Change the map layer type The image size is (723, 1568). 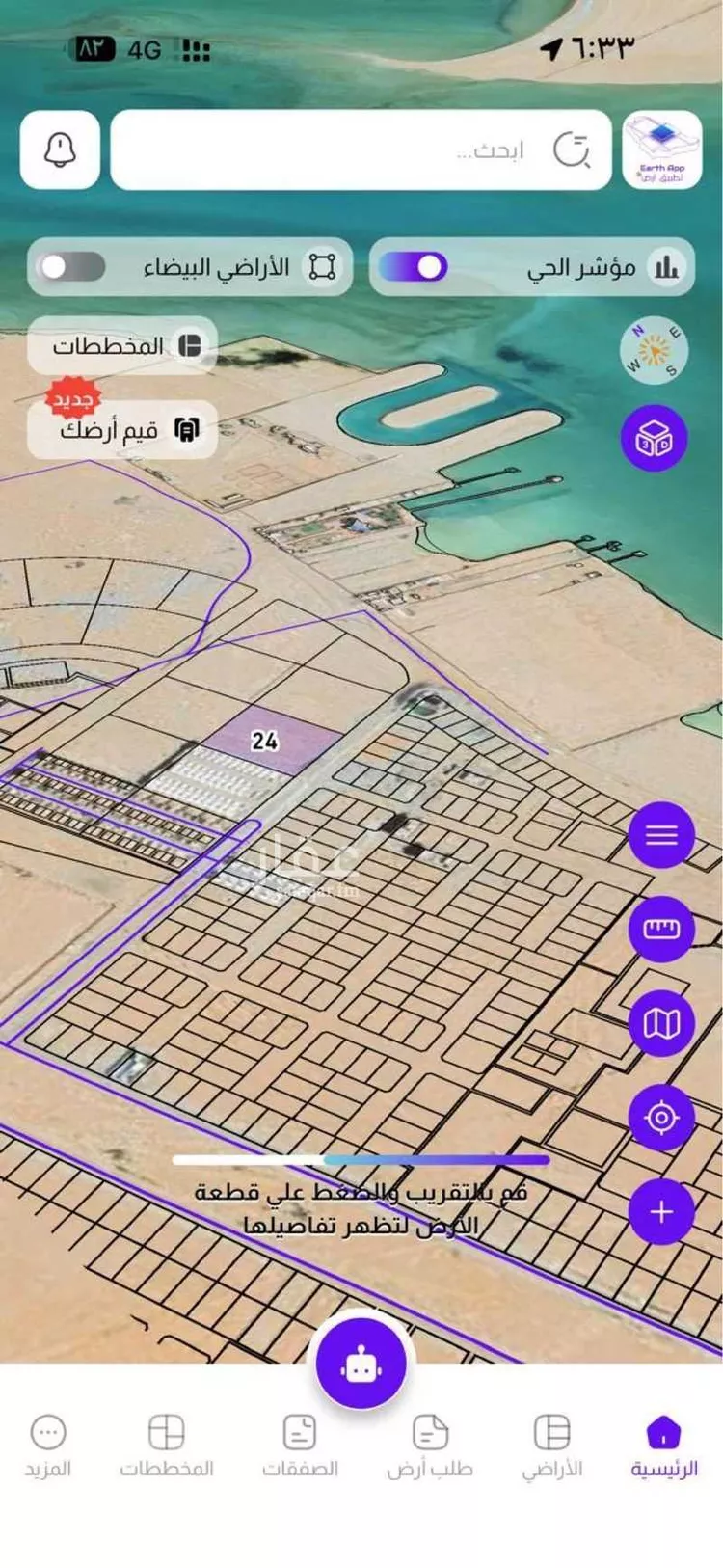[x=661, y=1023]
